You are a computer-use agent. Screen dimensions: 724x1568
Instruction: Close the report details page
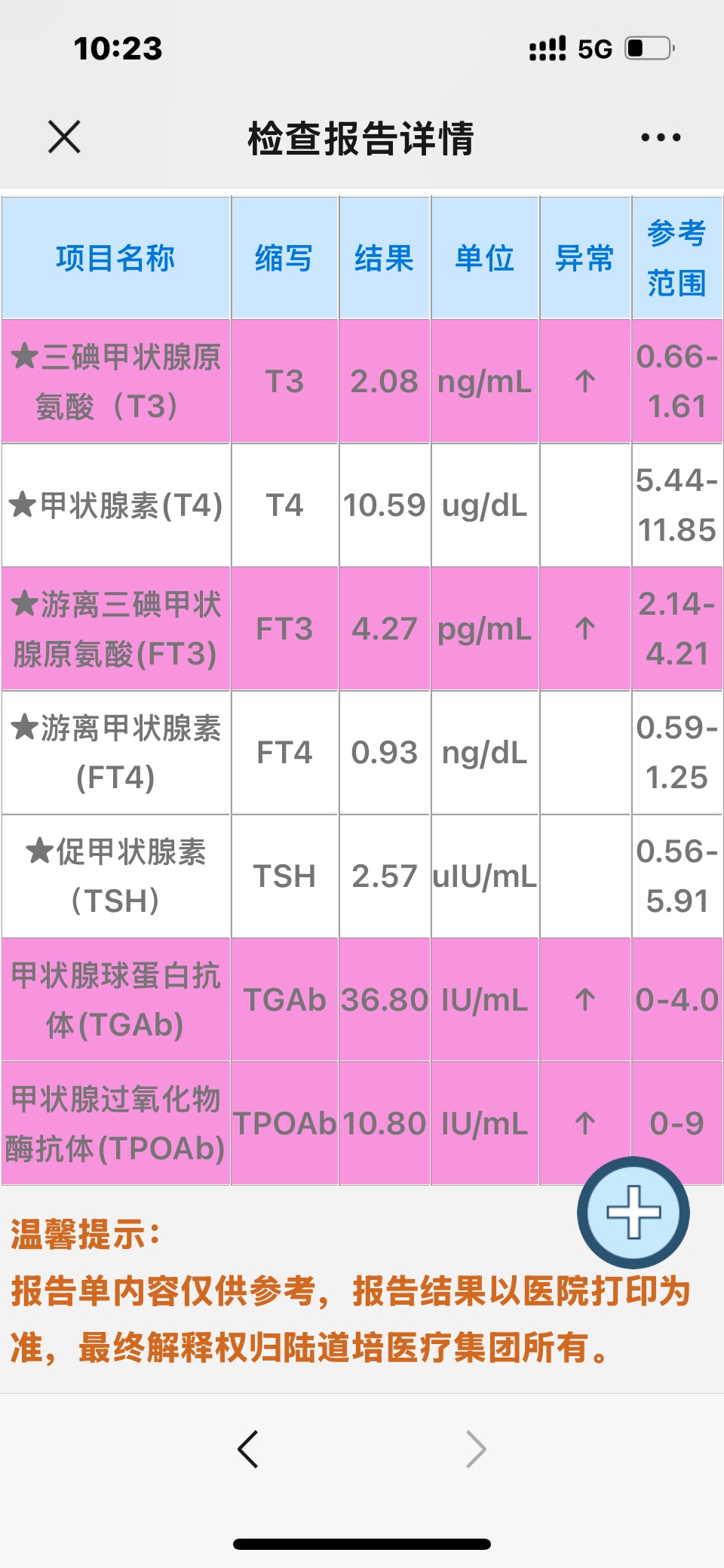pos(64,137)
